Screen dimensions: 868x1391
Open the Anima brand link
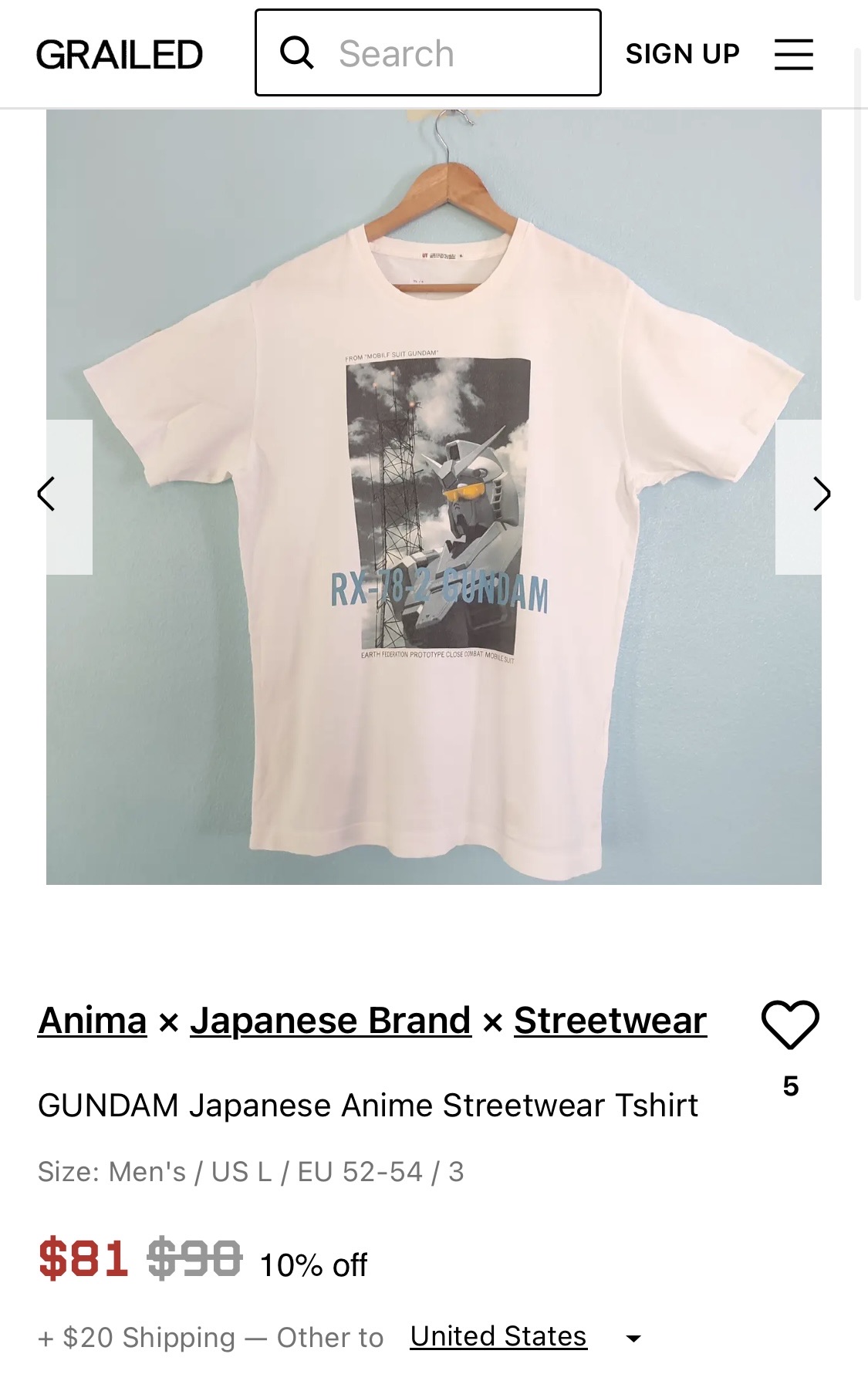93,1021
